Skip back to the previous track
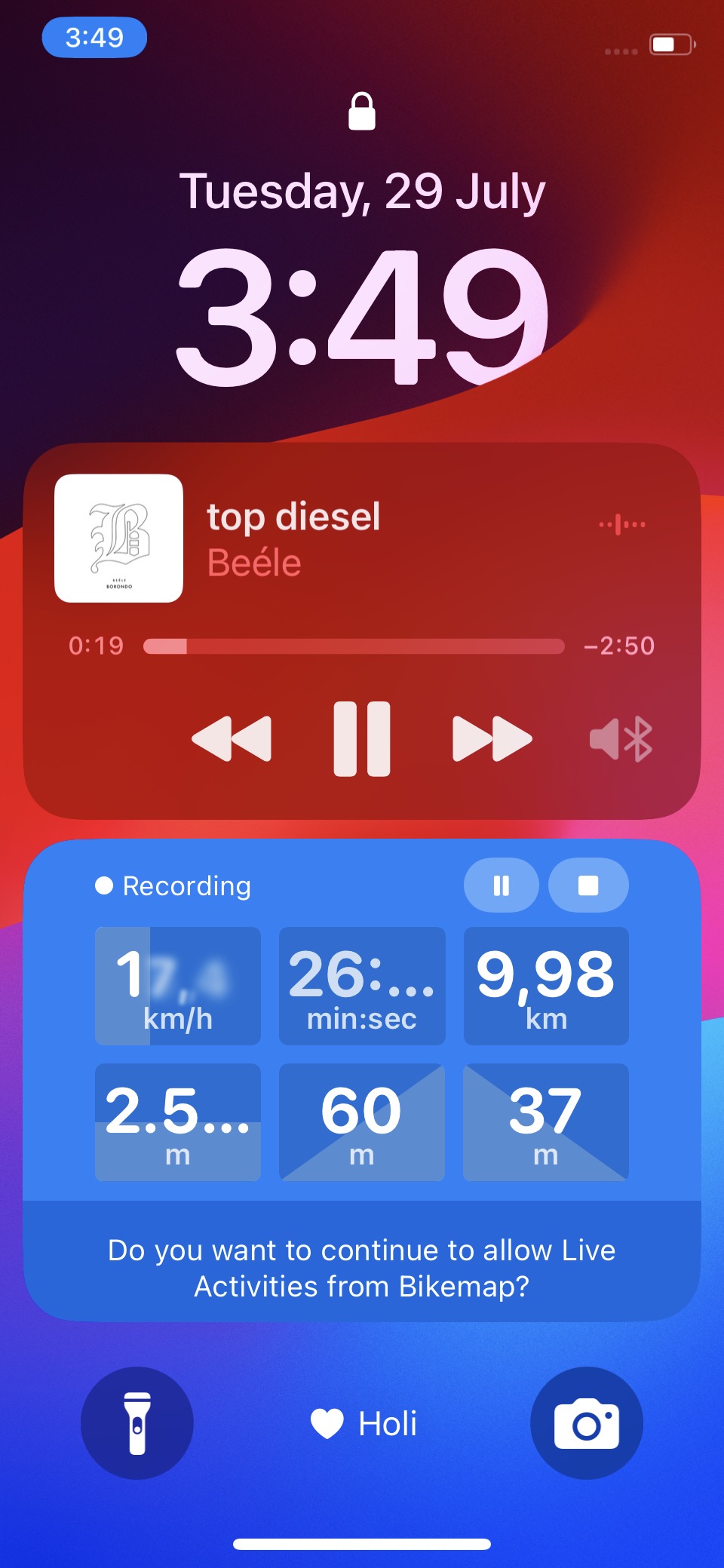This screenshot has height=1568, width=724. (232, 739)
